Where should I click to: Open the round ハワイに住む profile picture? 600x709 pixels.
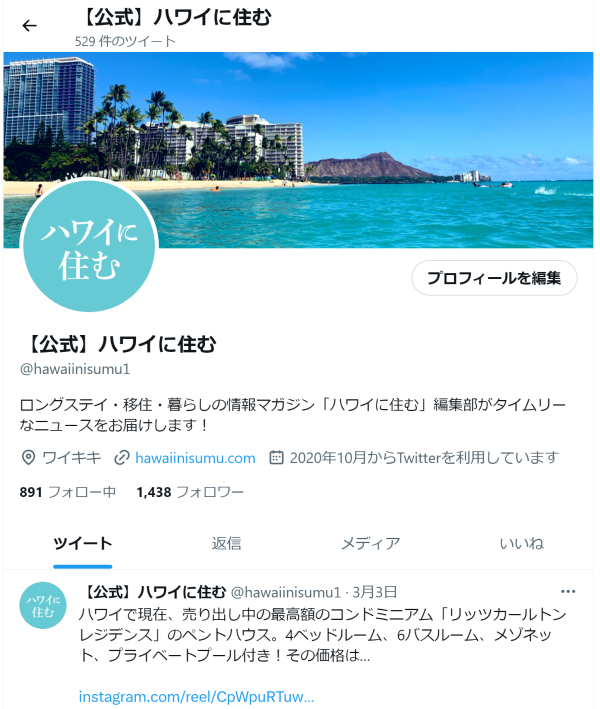click(89, 247)
